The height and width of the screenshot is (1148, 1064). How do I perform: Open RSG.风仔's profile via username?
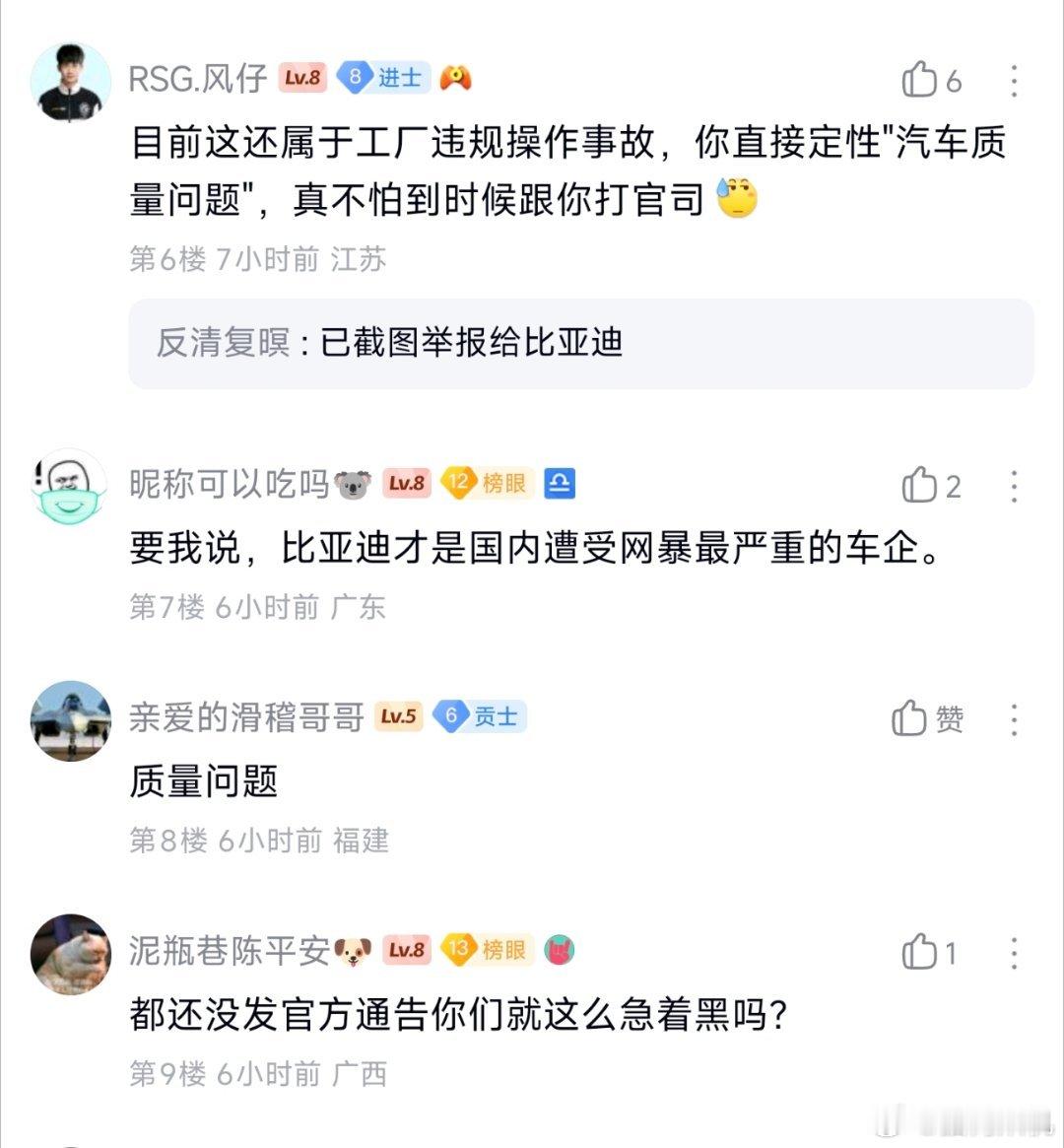click(195, 77)
